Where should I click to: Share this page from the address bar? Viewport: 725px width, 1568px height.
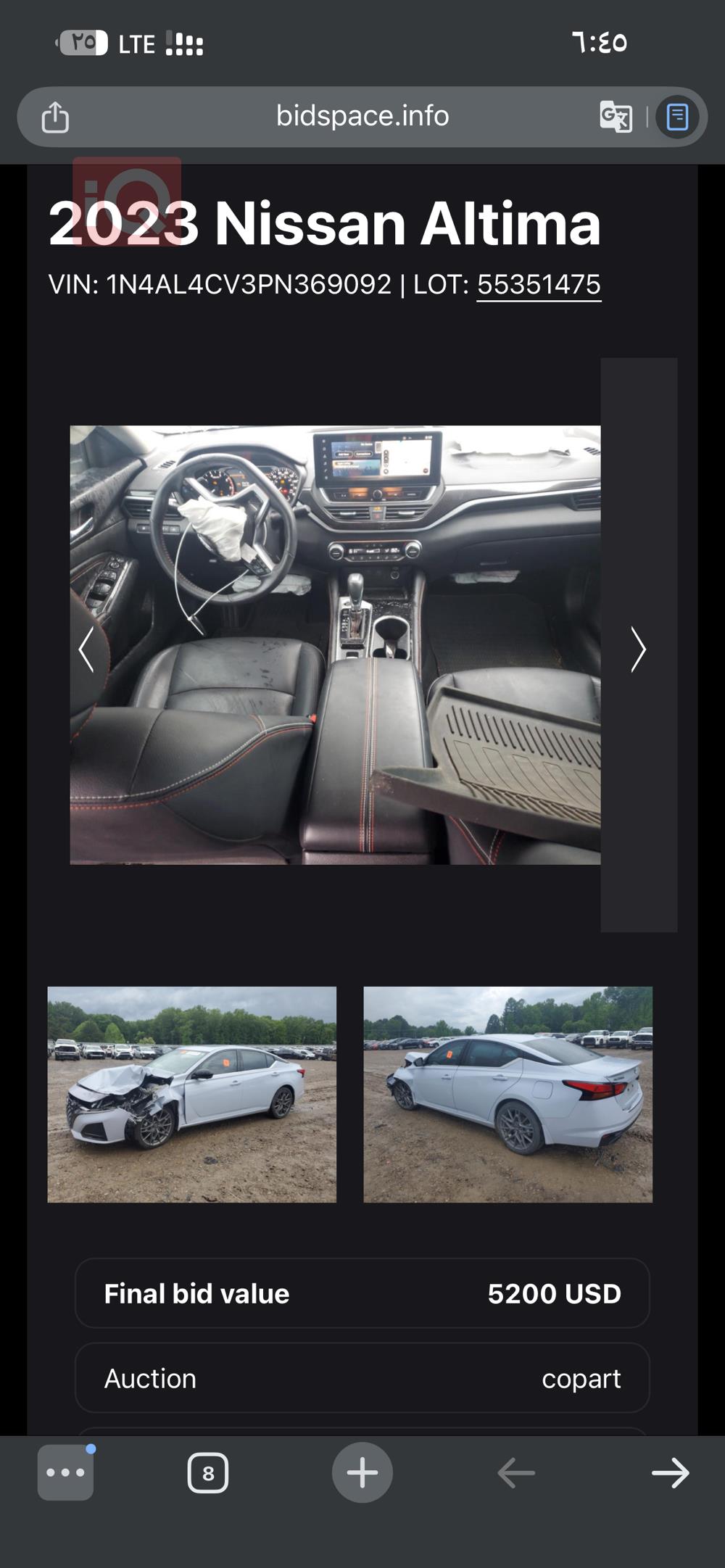coord(55,117)
